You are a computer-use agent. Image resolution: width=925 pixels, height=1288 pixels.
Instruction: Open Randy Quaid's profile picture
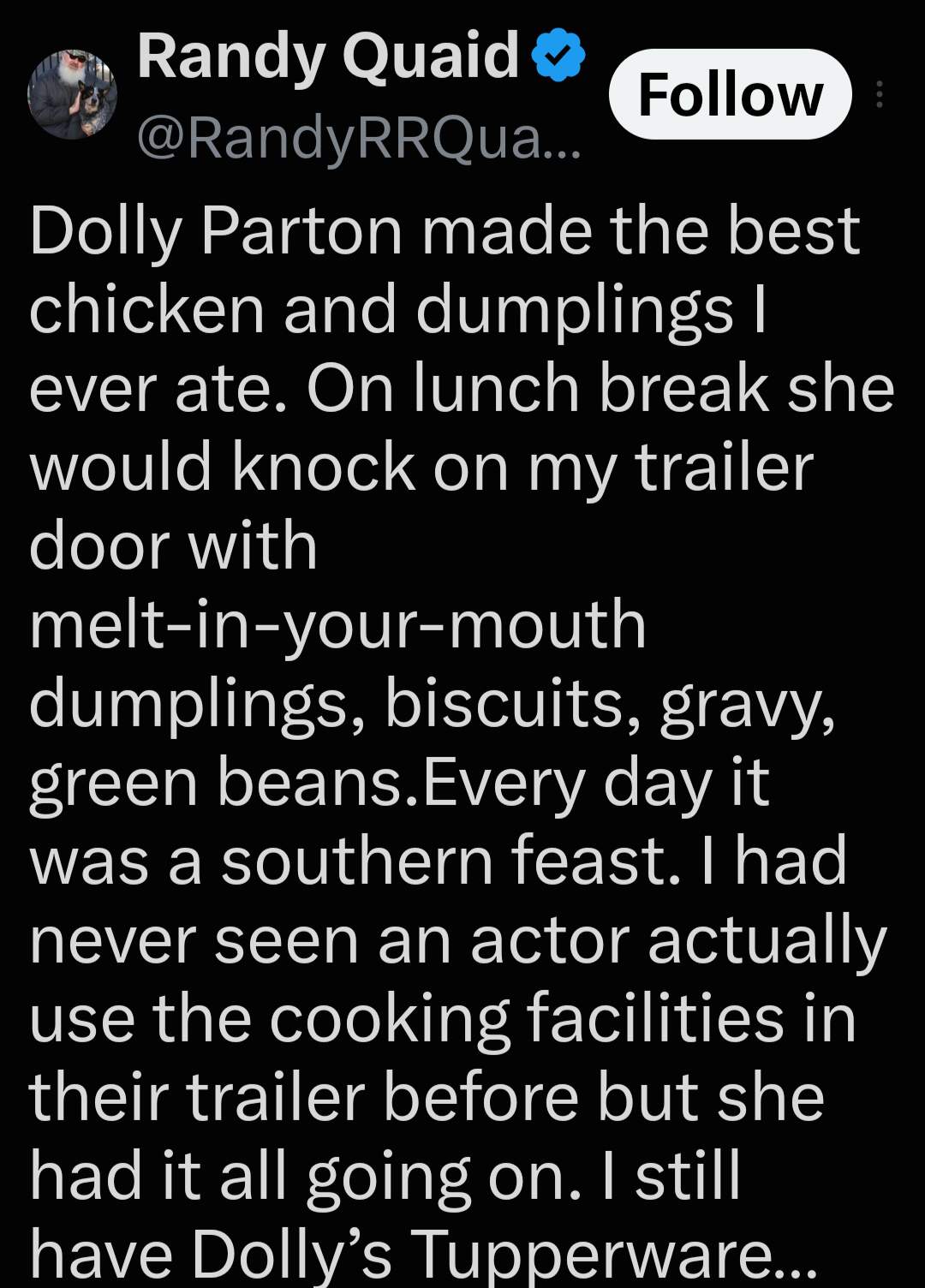pyautogui.click(x=72, y=94)
